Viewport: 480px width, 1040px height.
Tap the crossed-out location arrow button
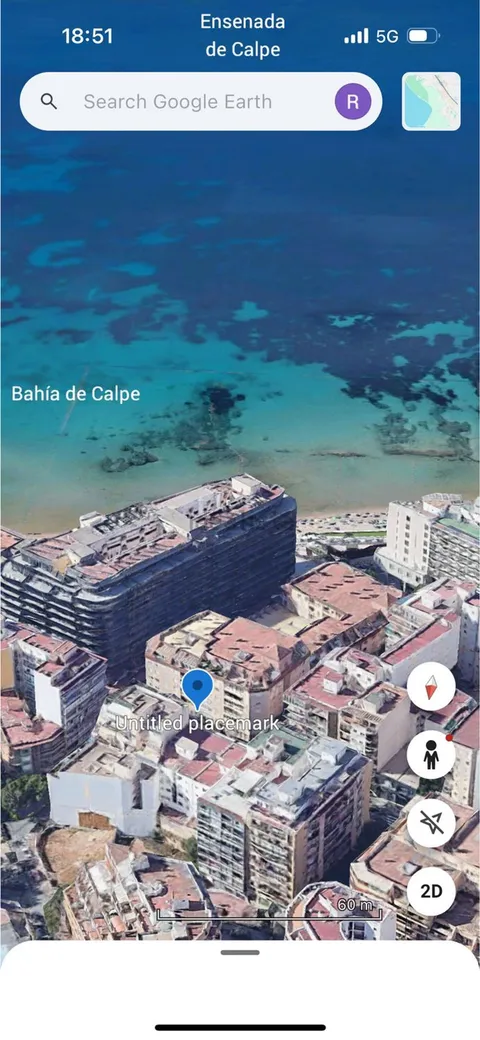(431, 823)
